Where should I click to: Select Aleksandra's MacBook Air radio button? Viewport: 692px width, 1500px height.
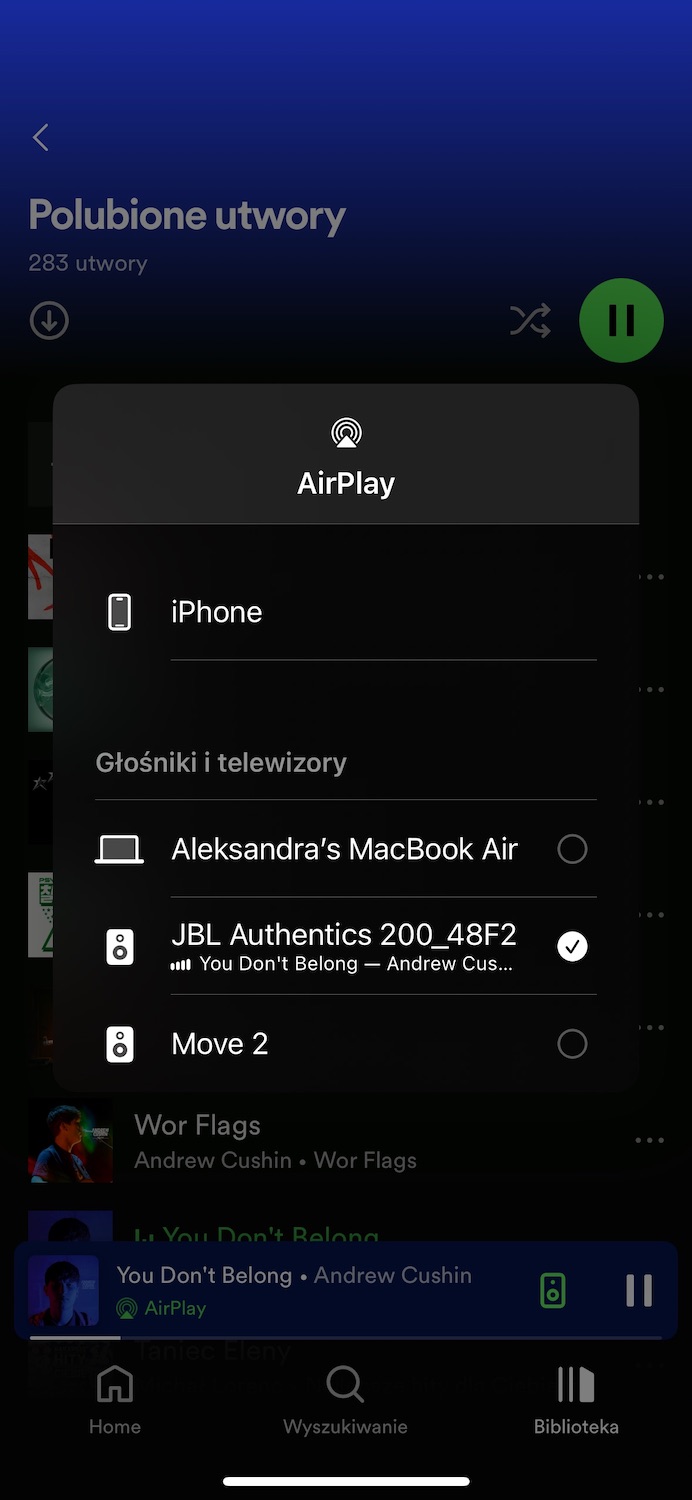click(x=572, y=849)
